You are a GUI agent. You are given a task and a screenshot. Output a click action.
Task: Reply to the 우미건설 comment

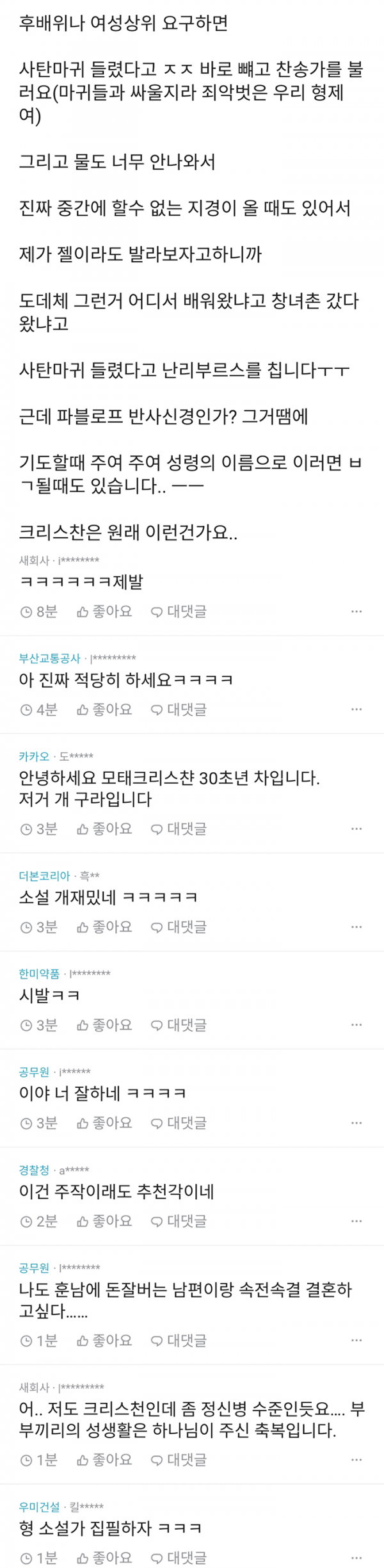click(x=179, y=1557)
